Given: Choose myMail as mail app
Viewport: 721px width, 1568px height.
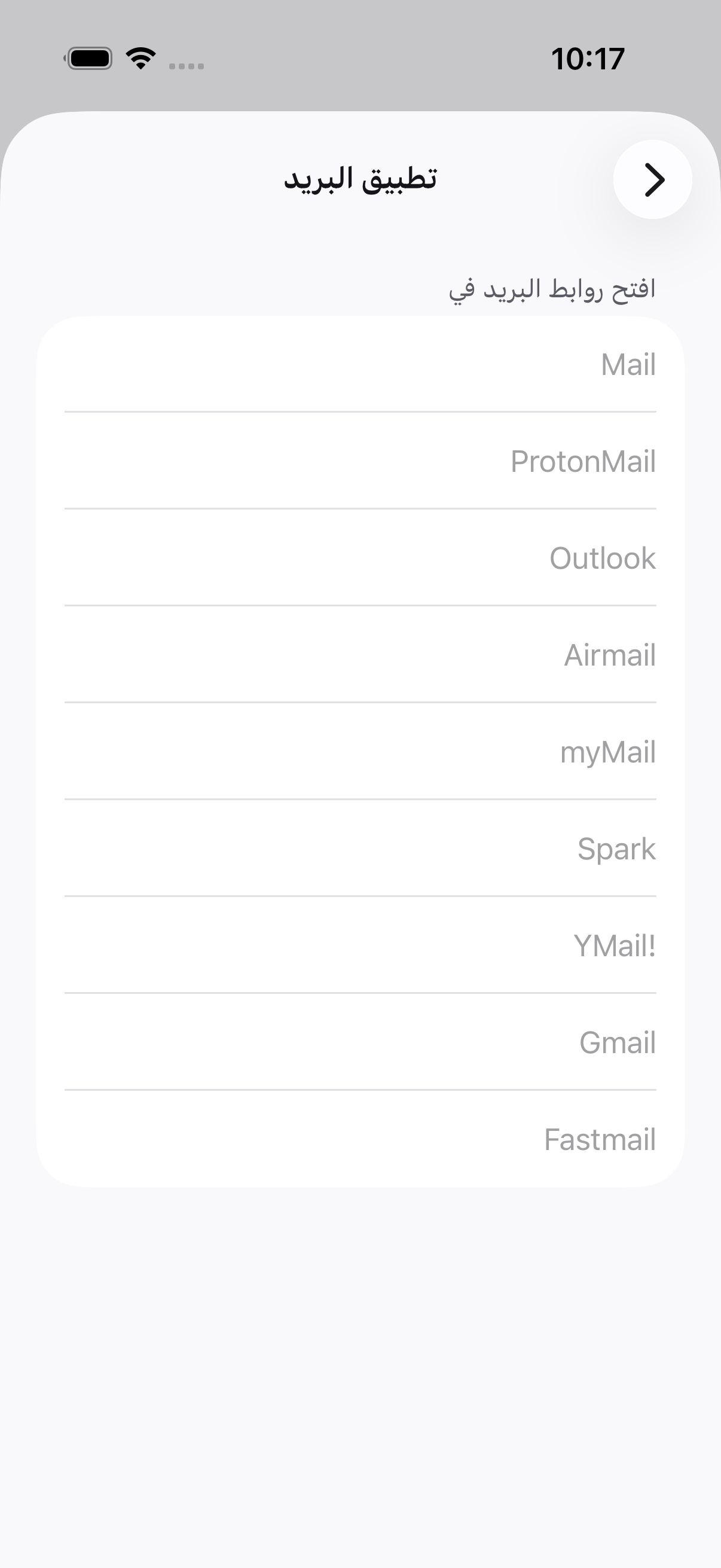Looking at the screenshot, I should point(360,751).
